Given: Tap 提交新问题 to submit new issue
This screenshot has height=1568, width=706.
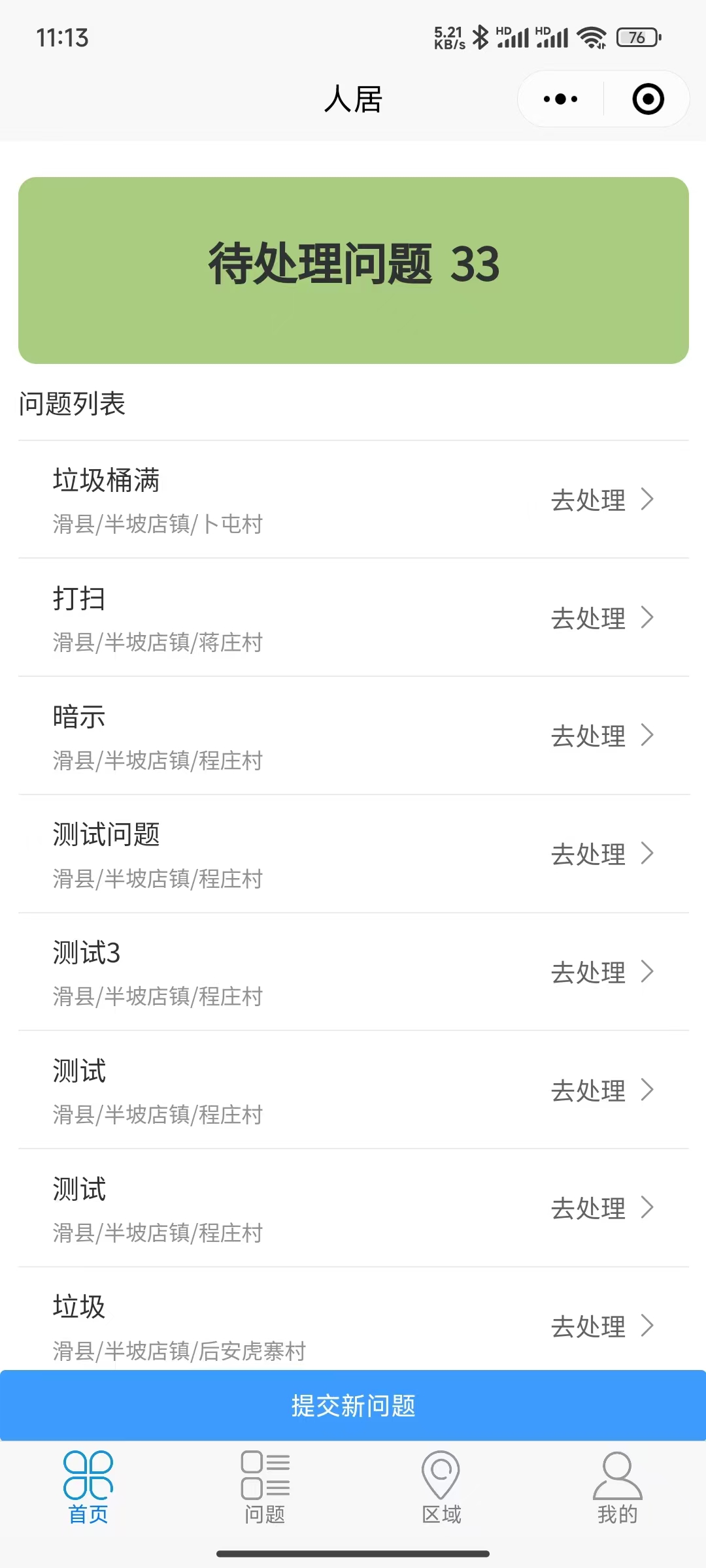Looking at the screenshot, I should 353,1406.
